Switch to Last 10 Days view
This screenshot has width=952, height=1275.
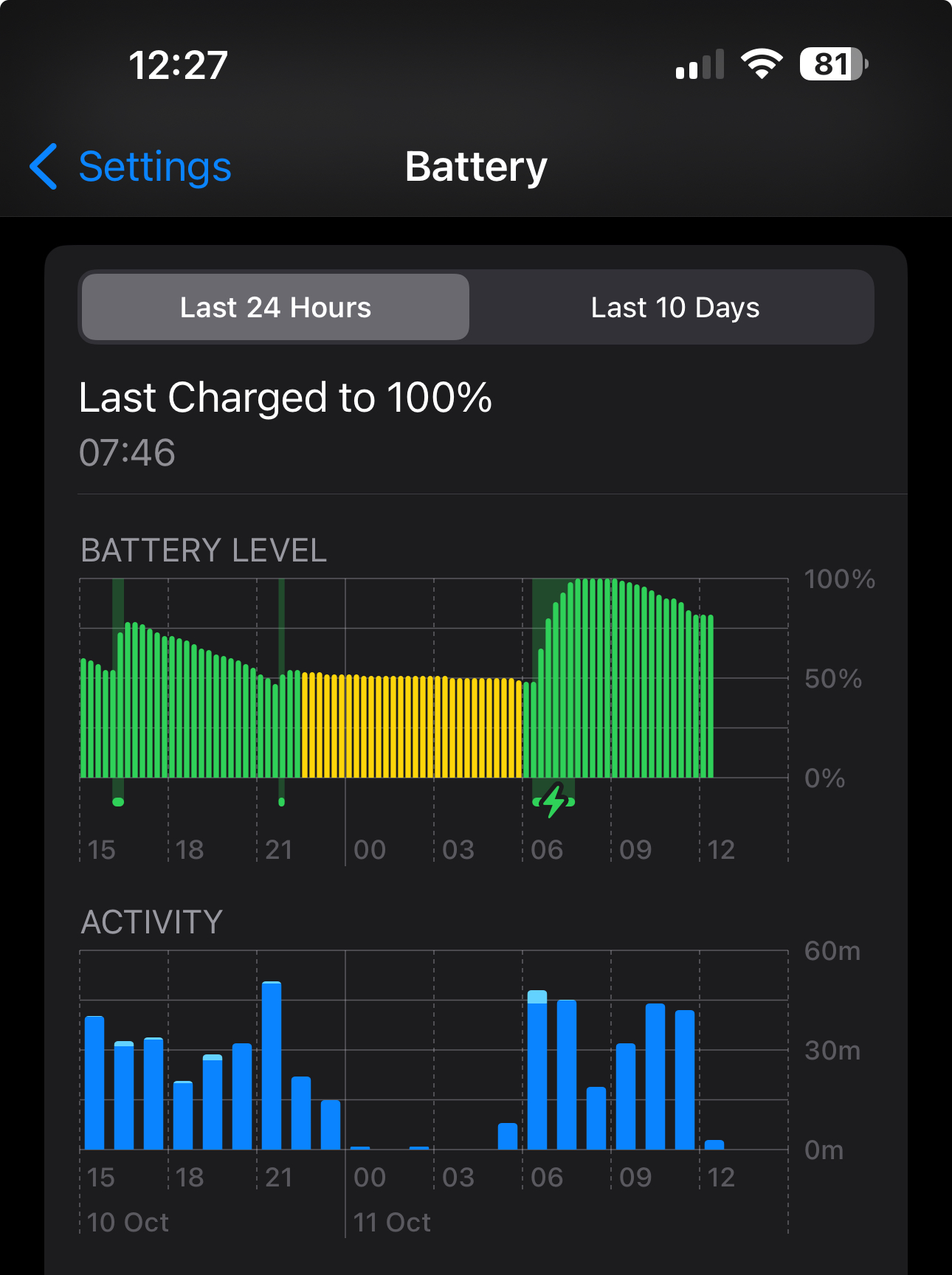pyautogui.click(x=675, y=308)
